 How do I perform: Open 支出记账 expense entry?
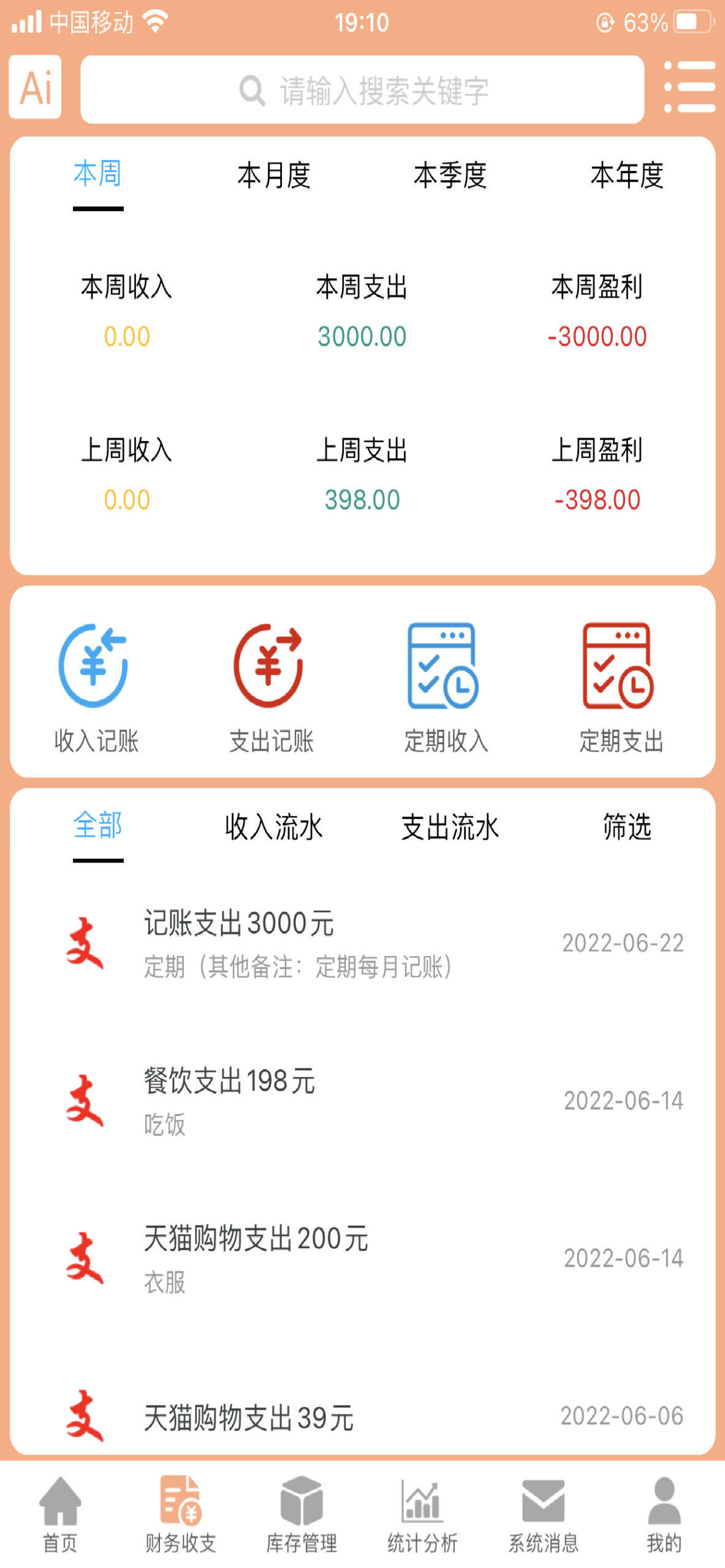coord(271,688)
